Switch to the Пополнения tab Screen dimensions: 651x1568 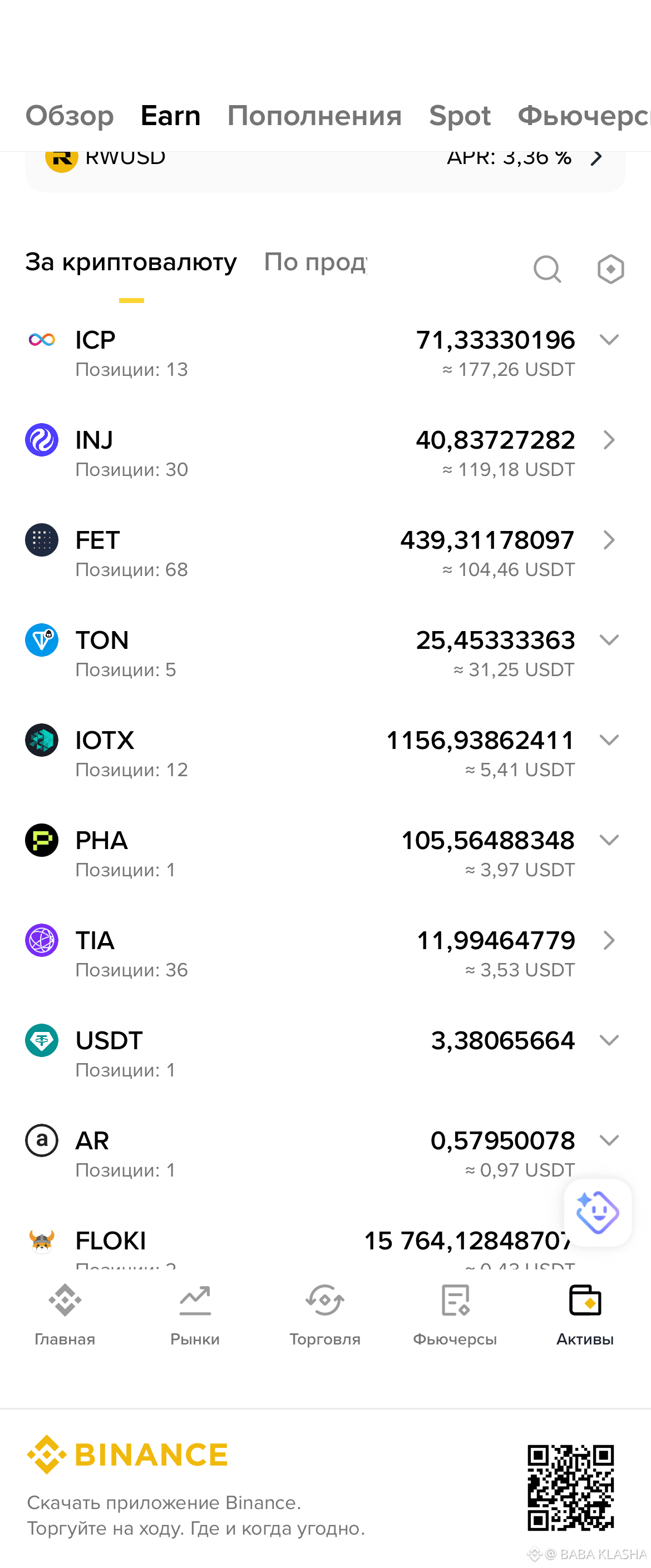314,116
